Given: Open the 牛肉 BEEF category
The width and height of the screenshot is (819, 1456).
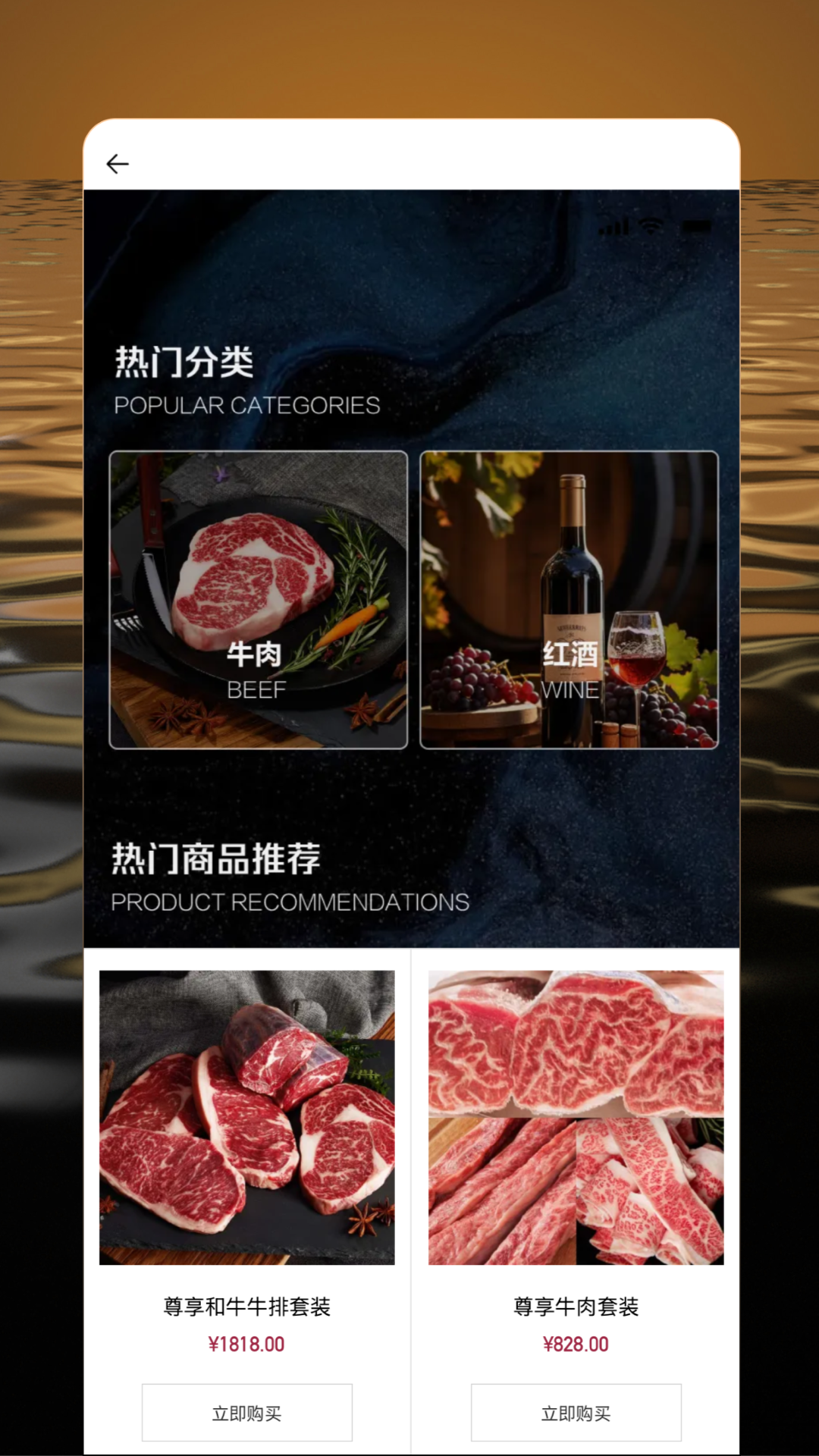Looking at the screenshot, I should click(259, 600).
